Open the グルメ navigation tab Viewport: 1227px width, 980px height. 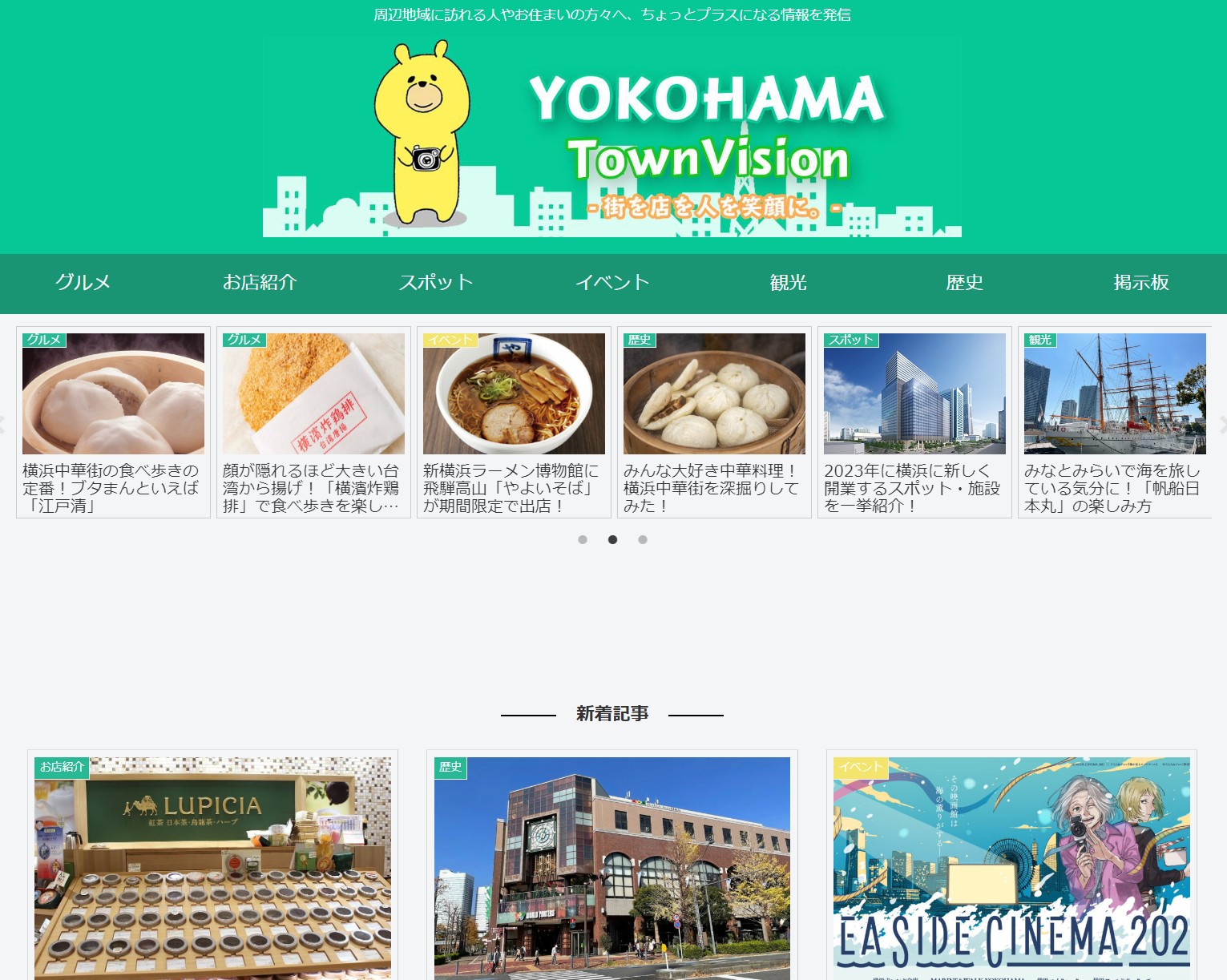point(83,283)
